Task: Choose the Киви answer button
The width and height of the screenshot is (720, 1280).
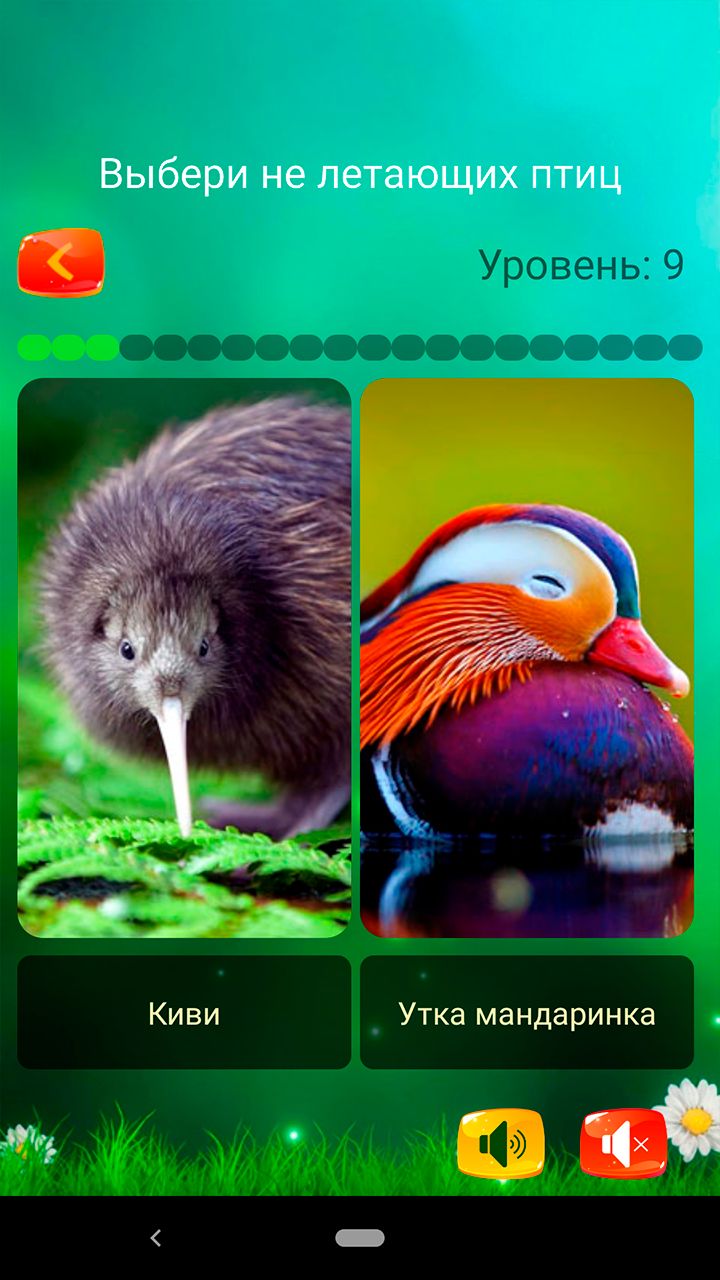Action: [x=184, y=1013]
